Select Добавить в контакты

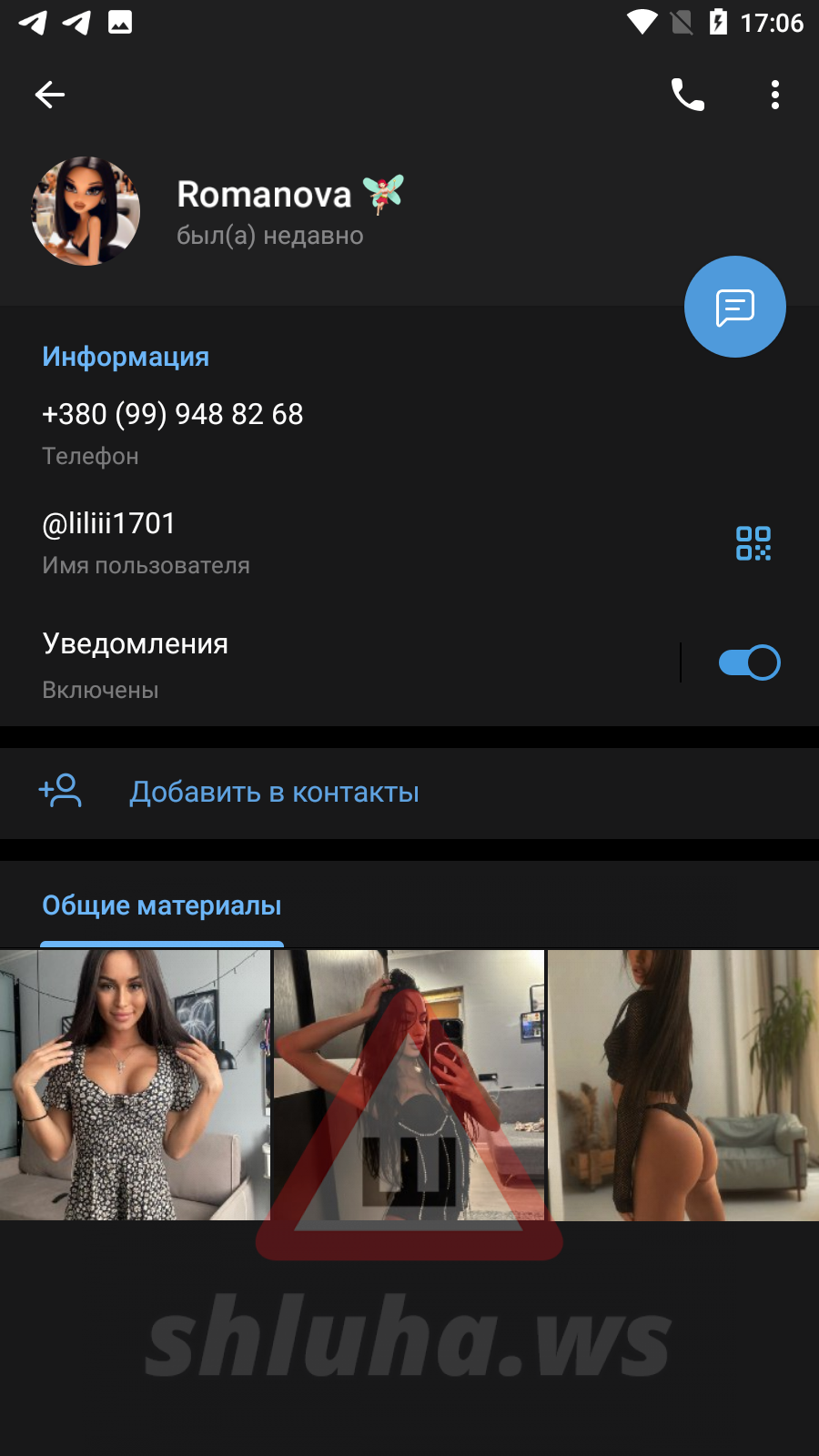pyautogui.click(x=273, y=793)
